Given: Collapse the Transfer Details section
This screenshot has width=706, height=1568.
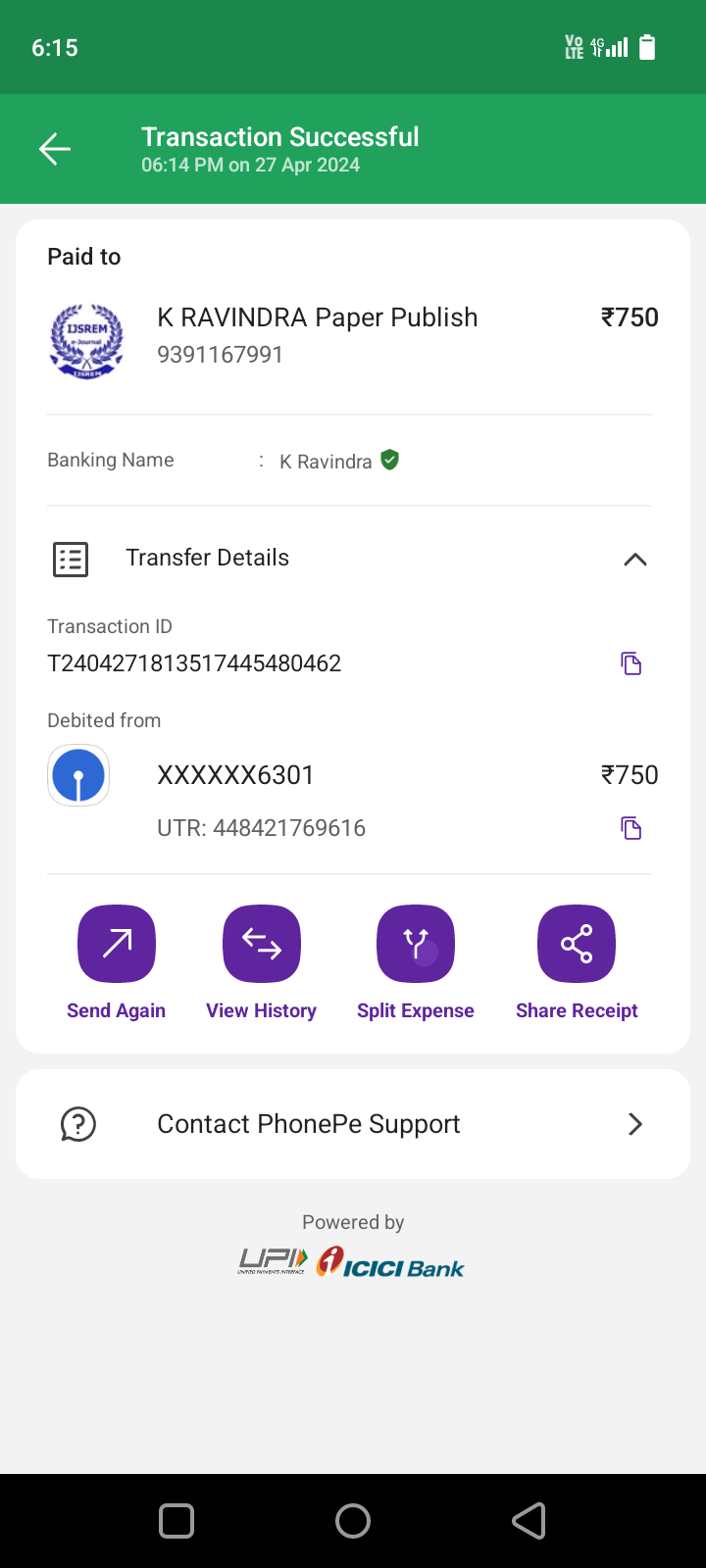Looking at the screenshot, I should tap(635, 559).
